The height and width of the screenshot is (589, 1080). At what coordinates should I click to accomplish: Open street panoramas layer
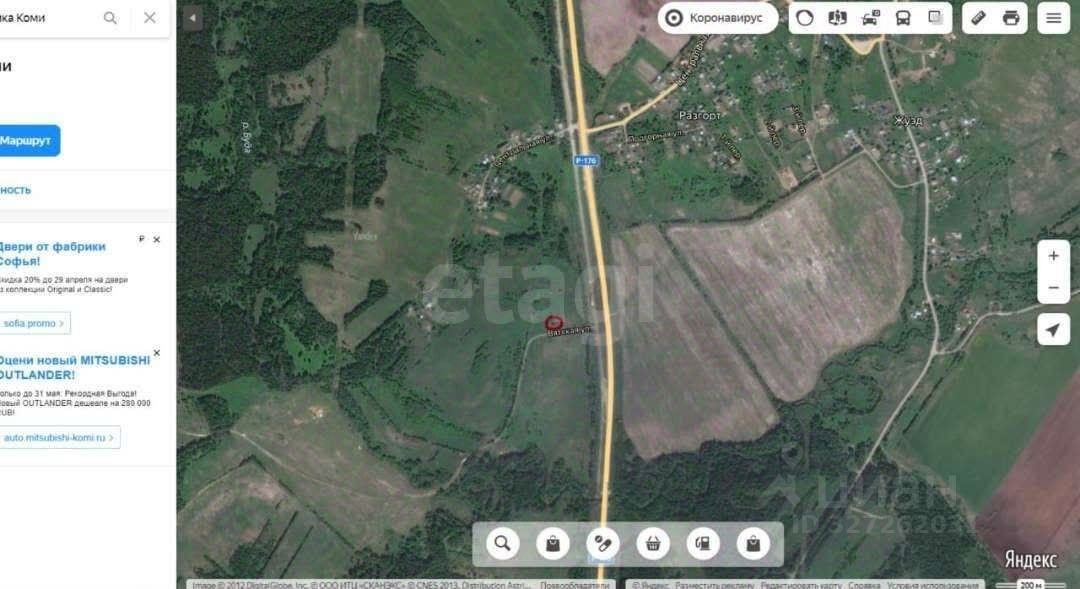tap(838, 18)
